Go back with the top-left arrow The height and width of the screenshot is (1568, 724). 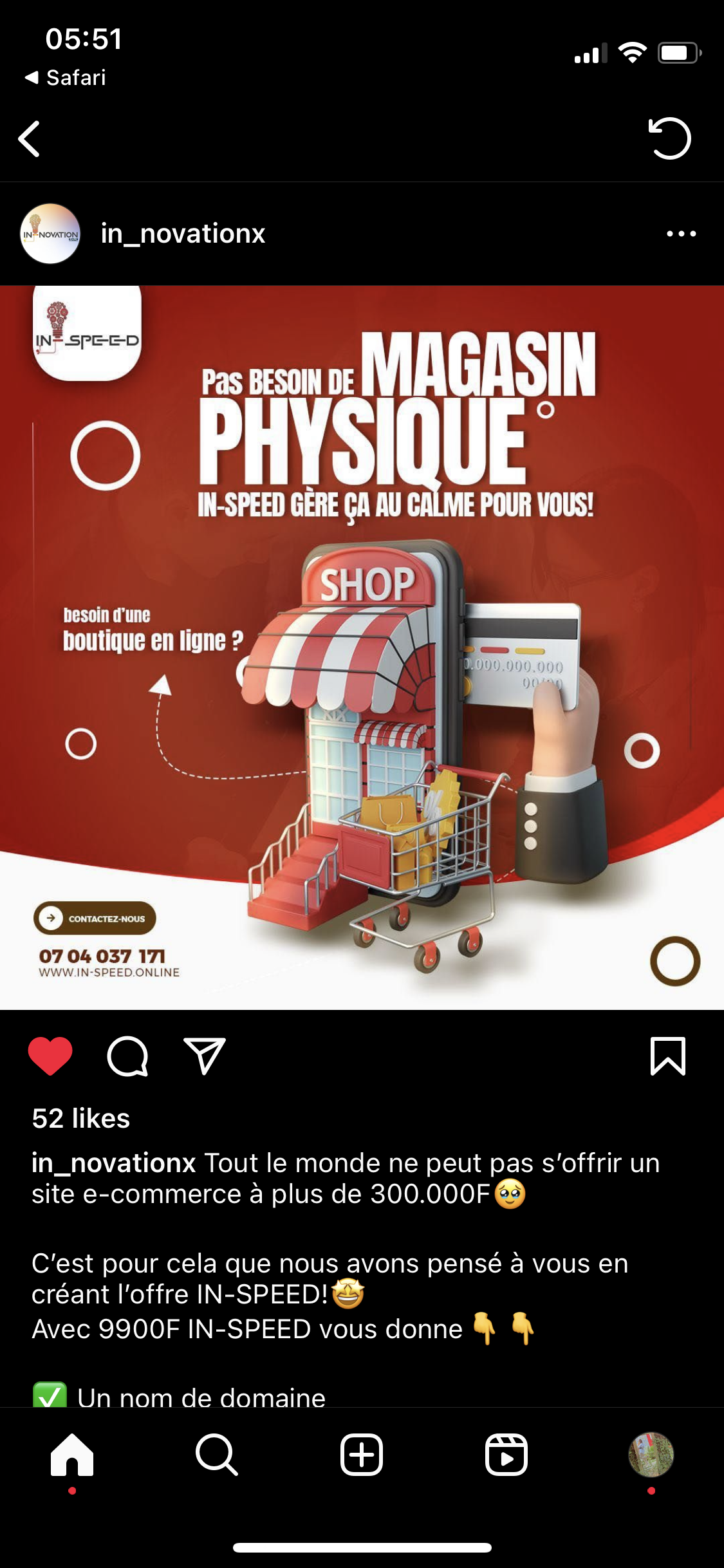click(x=30, y=138)
